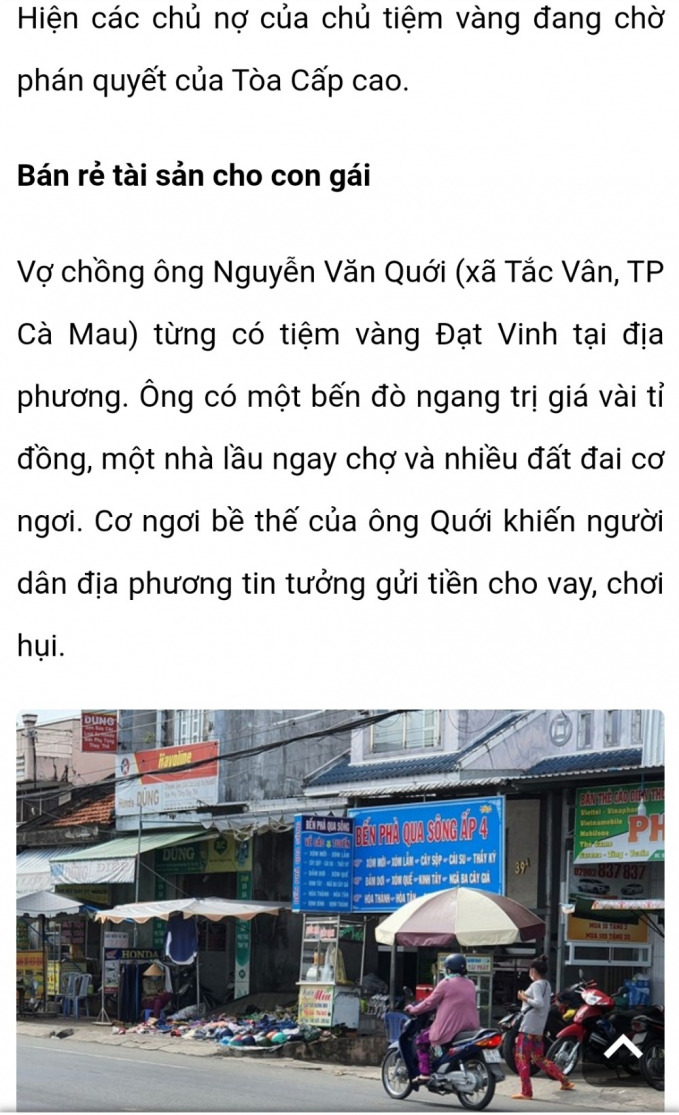Tap the scroll-to-top arrow button
This screenshot has width=679, height=1115.
pyautogui.click(x=622, y=1047)
